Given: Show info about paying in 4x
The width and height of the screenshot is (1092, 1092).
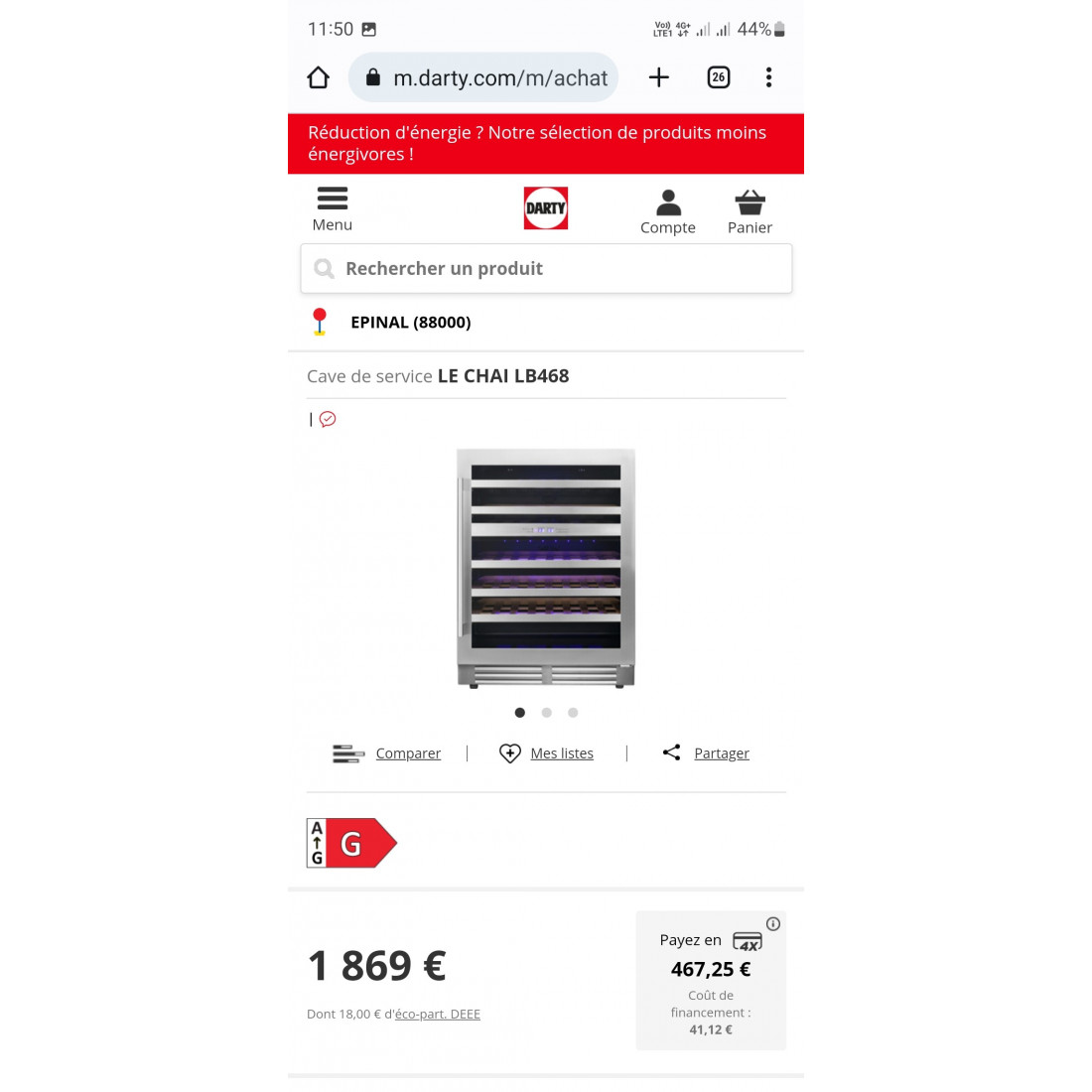Looking at the screenshot, I should [x=773, y=924].
